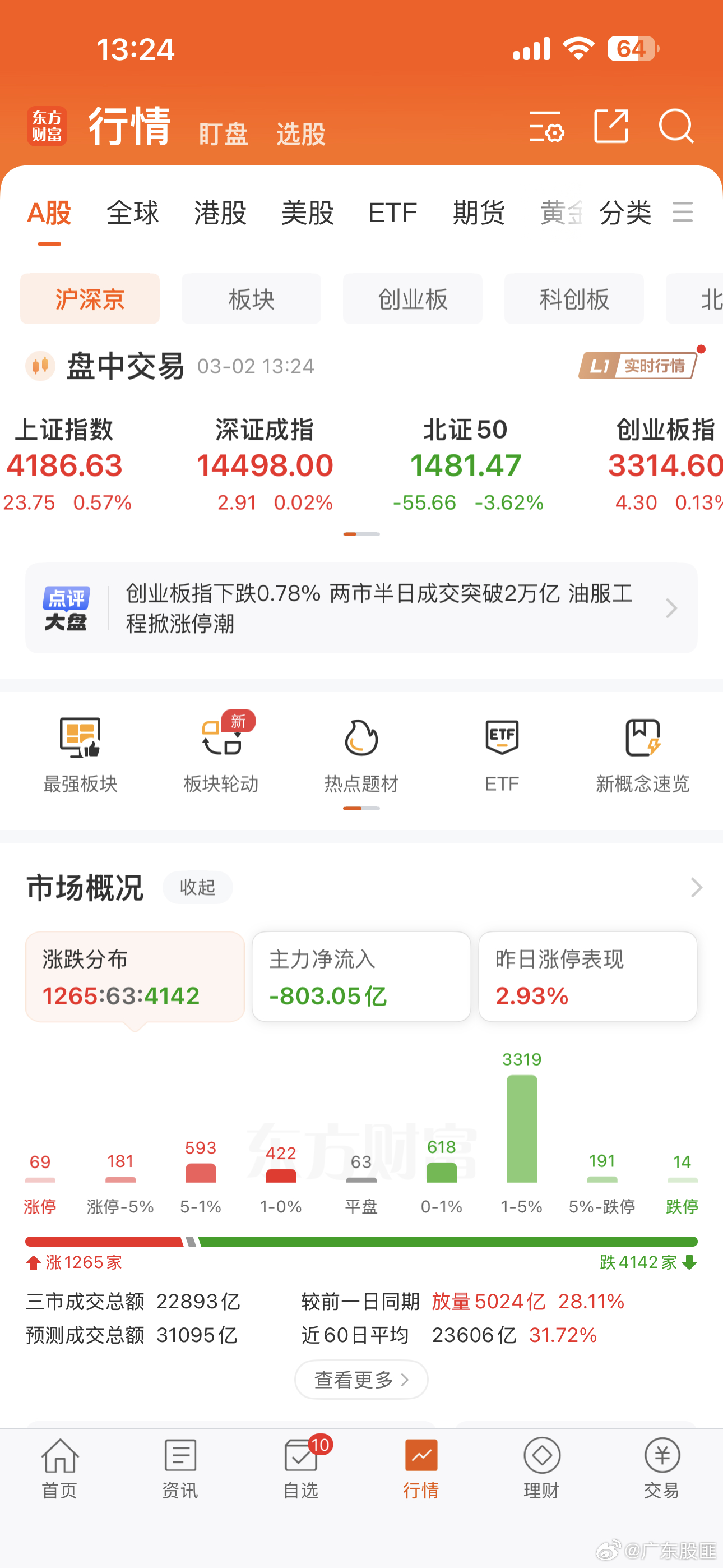
Task: Switch to the 港股 tab
Action: [219, 213]
